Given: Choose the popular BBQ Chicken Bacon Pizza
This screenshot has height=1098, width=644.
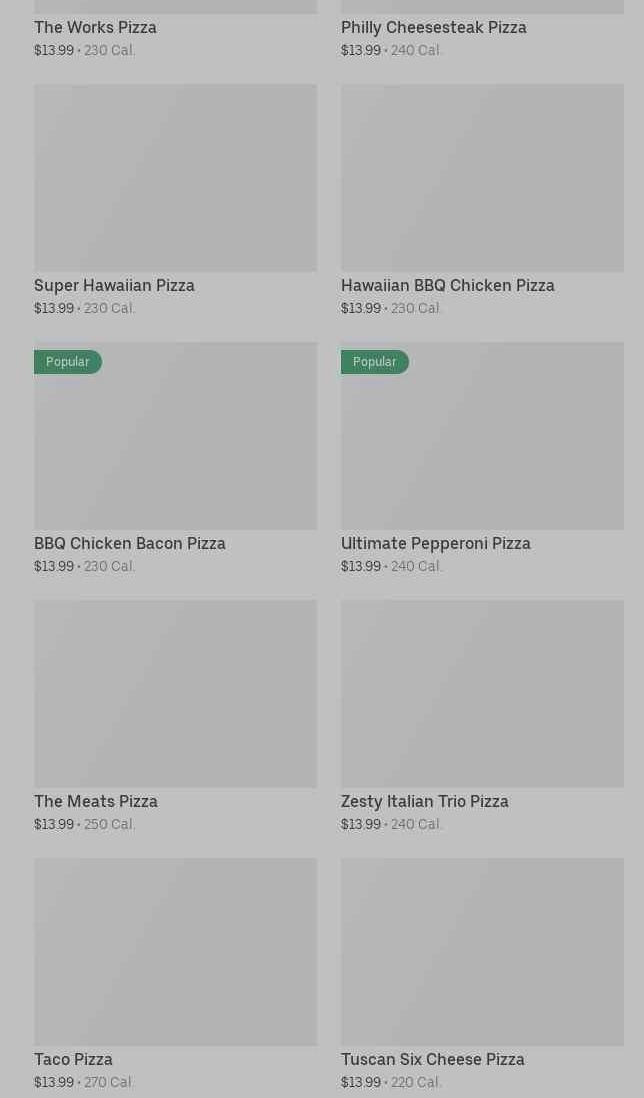Looking at the screenshot, I should pos(175,436).
